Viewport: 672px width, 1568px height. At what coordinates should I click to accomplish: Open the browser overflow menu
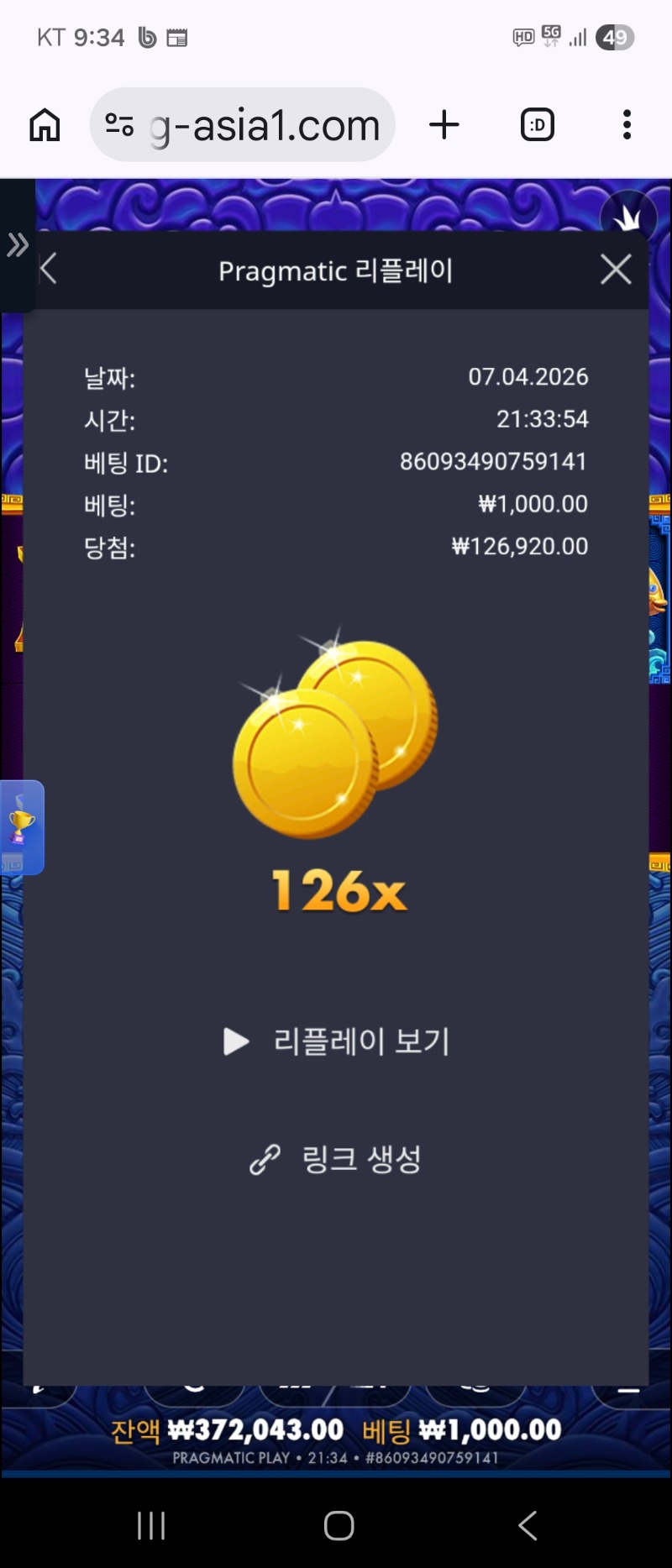coord(627,125)
